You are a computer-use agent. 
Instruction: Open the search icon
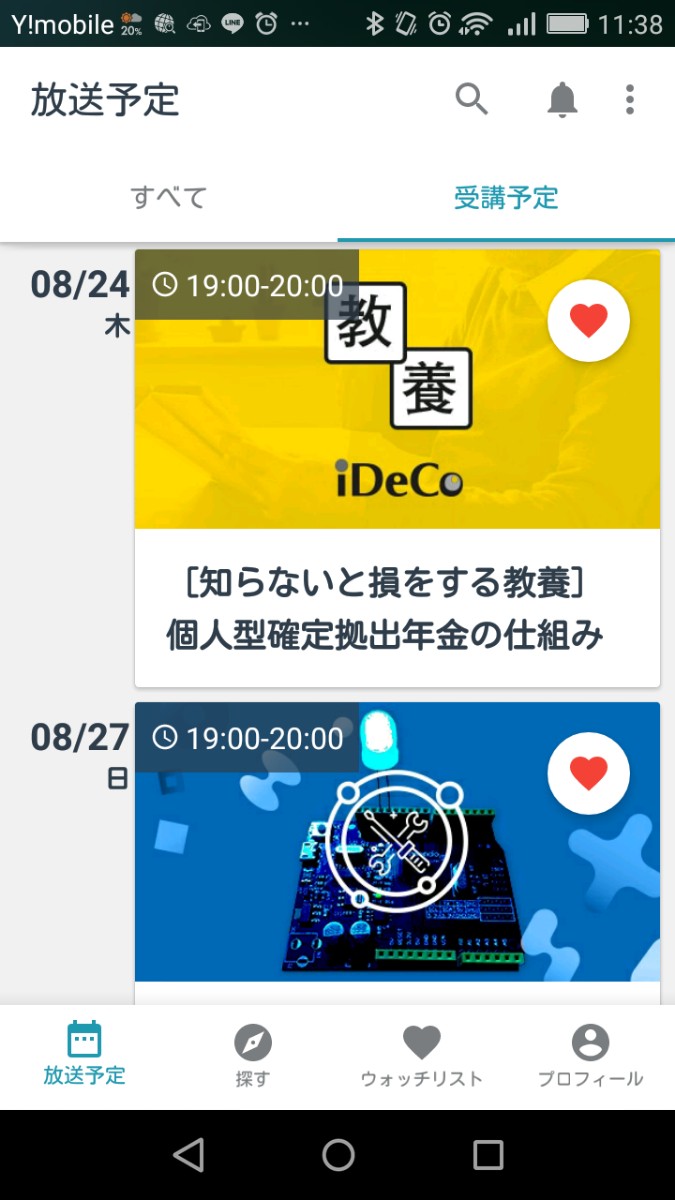click(x=471, y=99)
